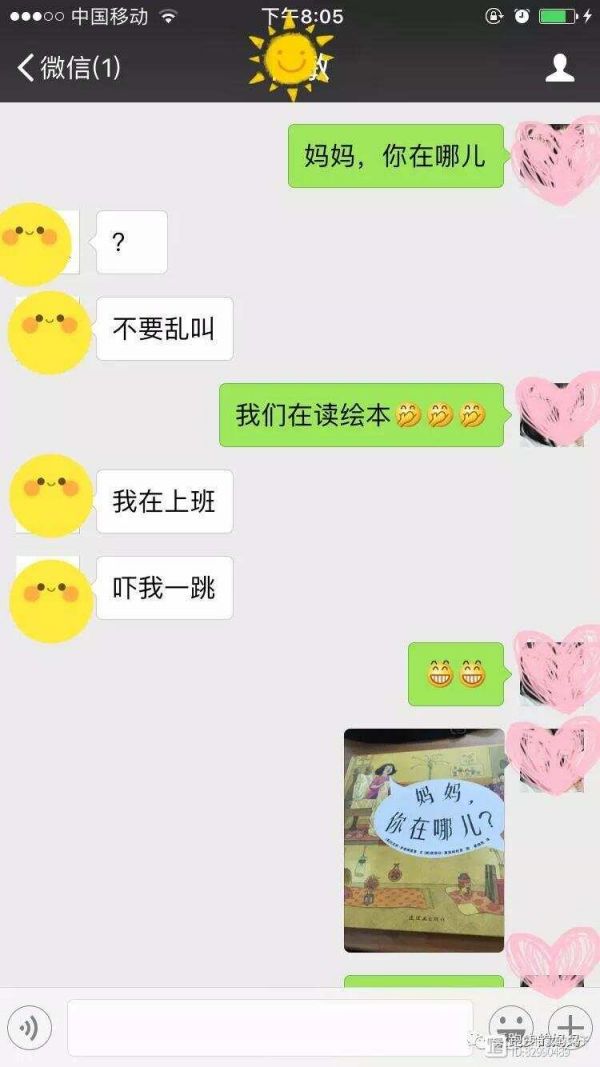Tap the message text field

(268, 1027)
